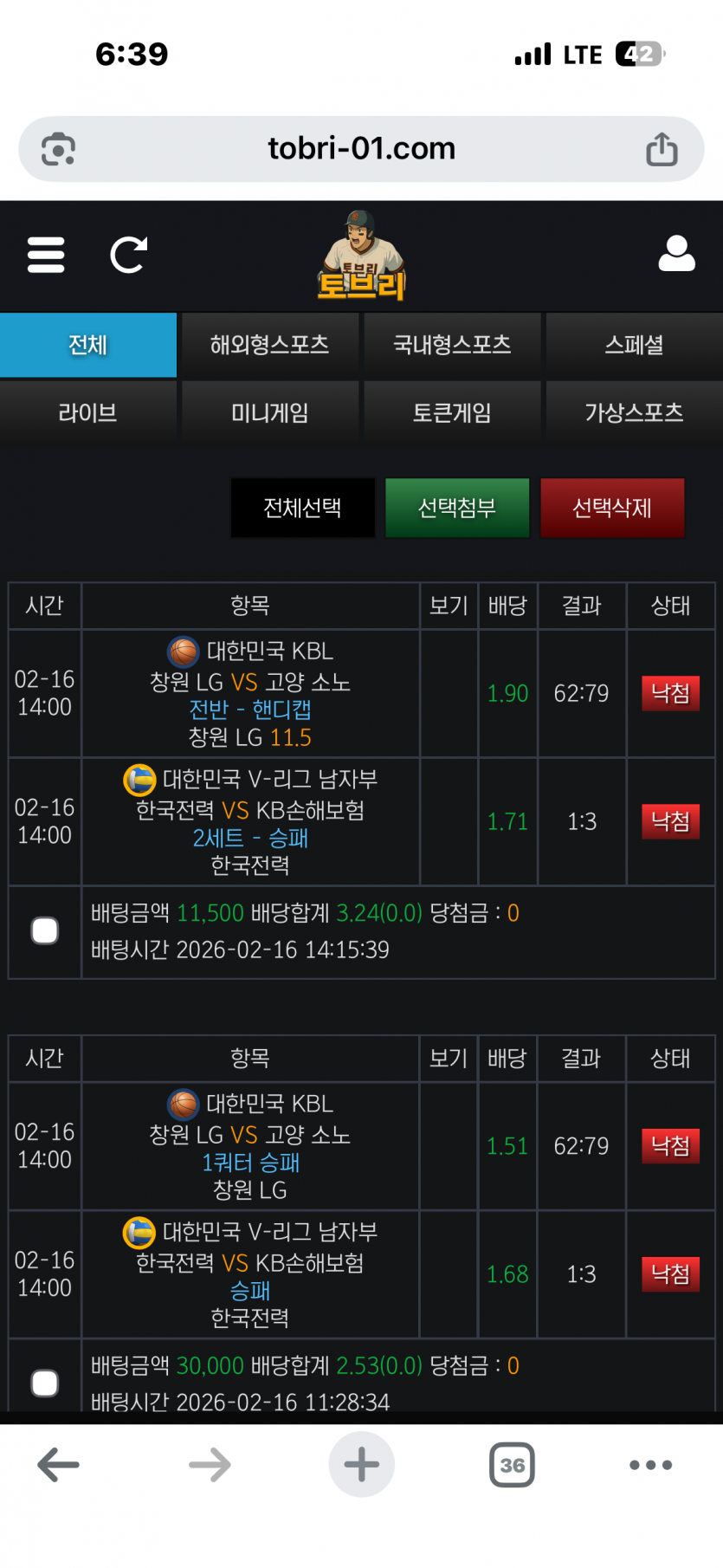Open a new browser tab
The height and width of the screenshot is (1568, 723).
tap(361, 1465)
